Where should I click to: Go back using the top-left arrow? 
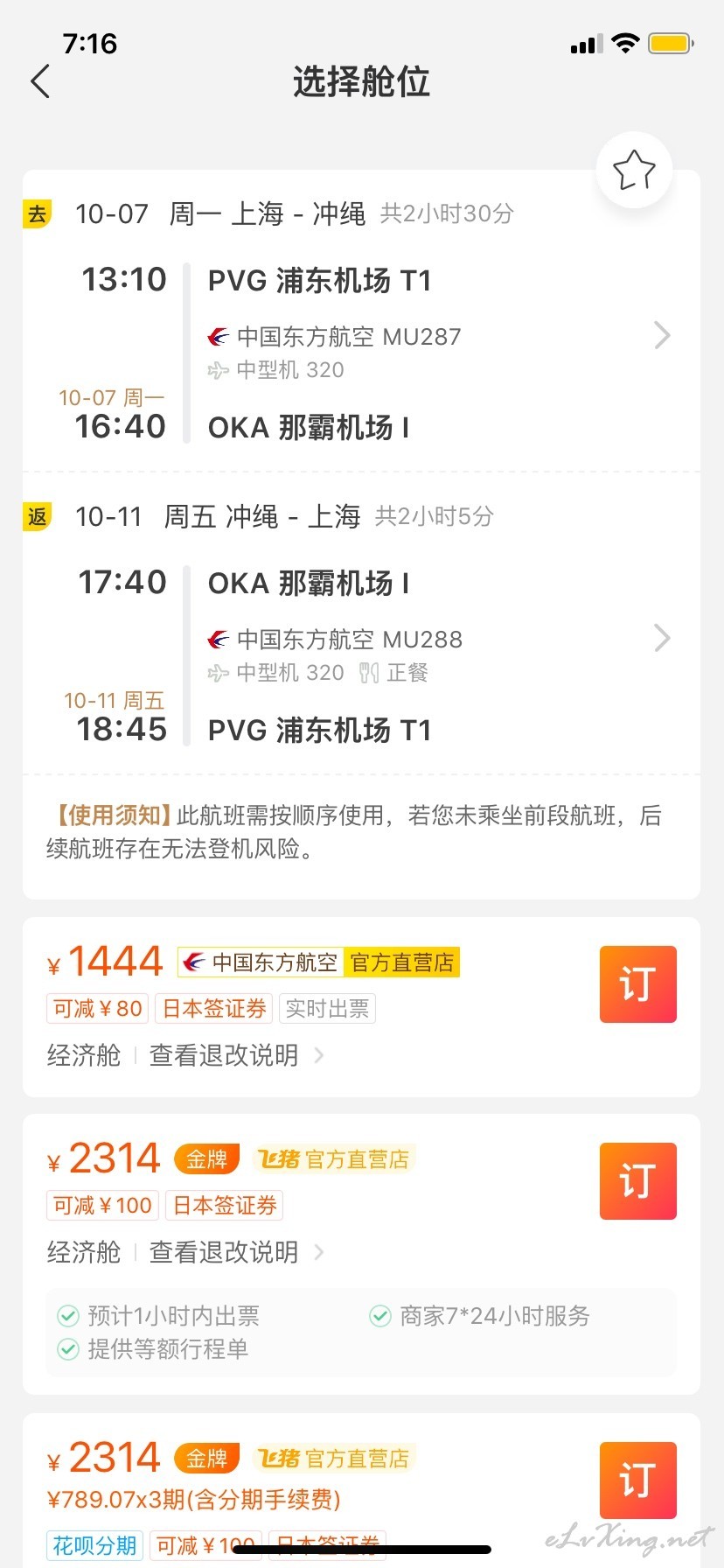coord(40,81)
